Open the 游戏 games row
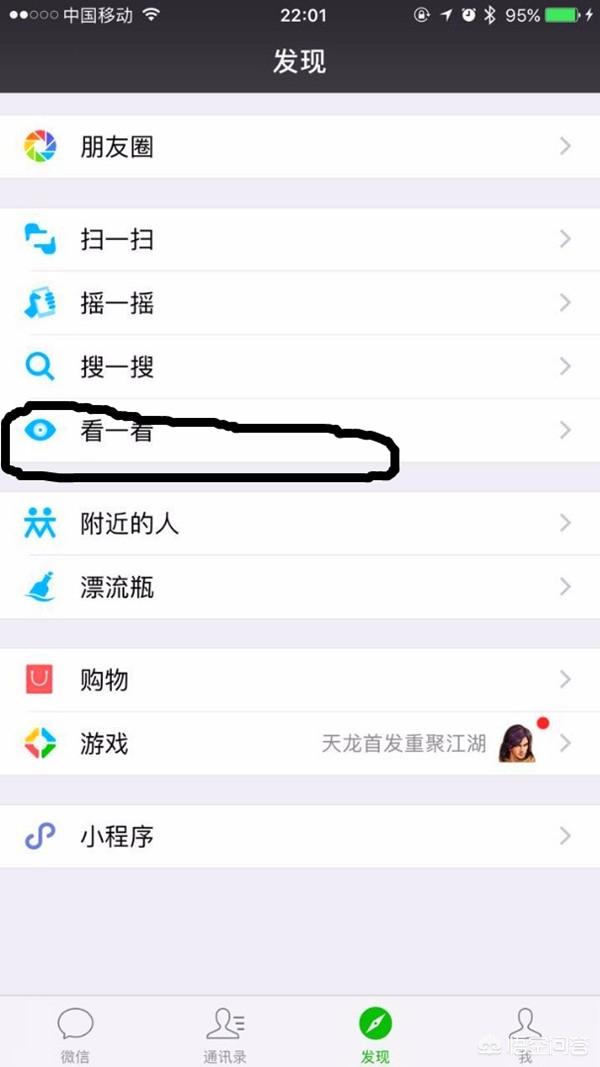 point(300,743)
